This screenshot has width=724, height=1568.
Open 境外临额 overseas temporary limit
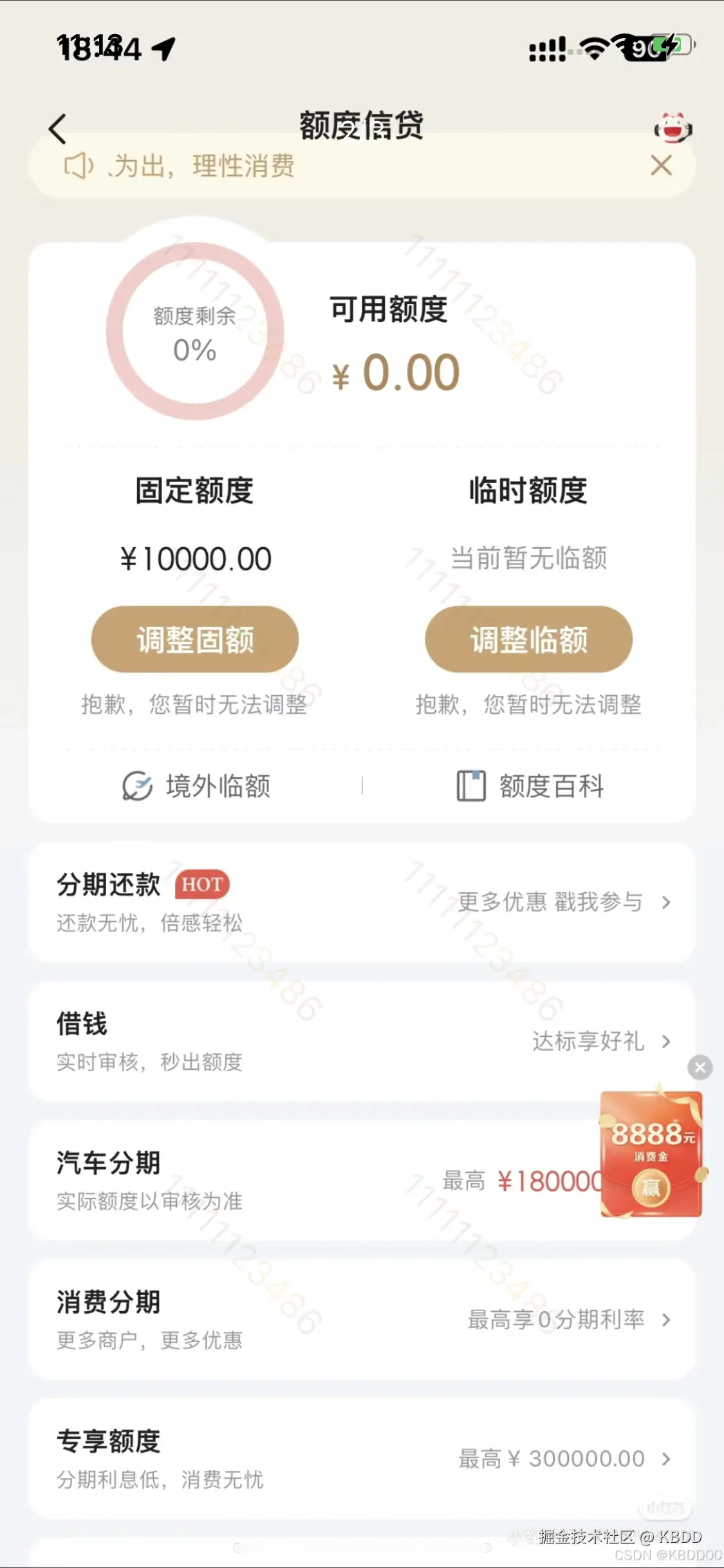pos(196,786)
